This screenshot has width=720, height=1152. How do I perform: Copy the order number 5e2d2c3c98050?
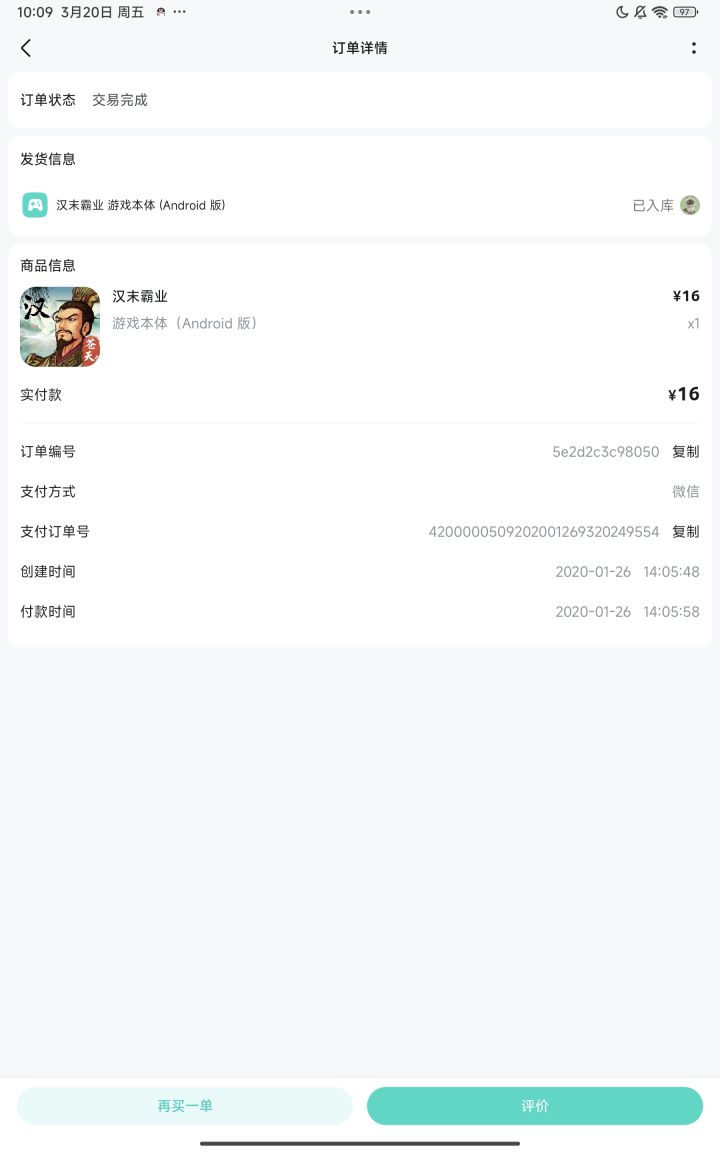coord(685,451)
